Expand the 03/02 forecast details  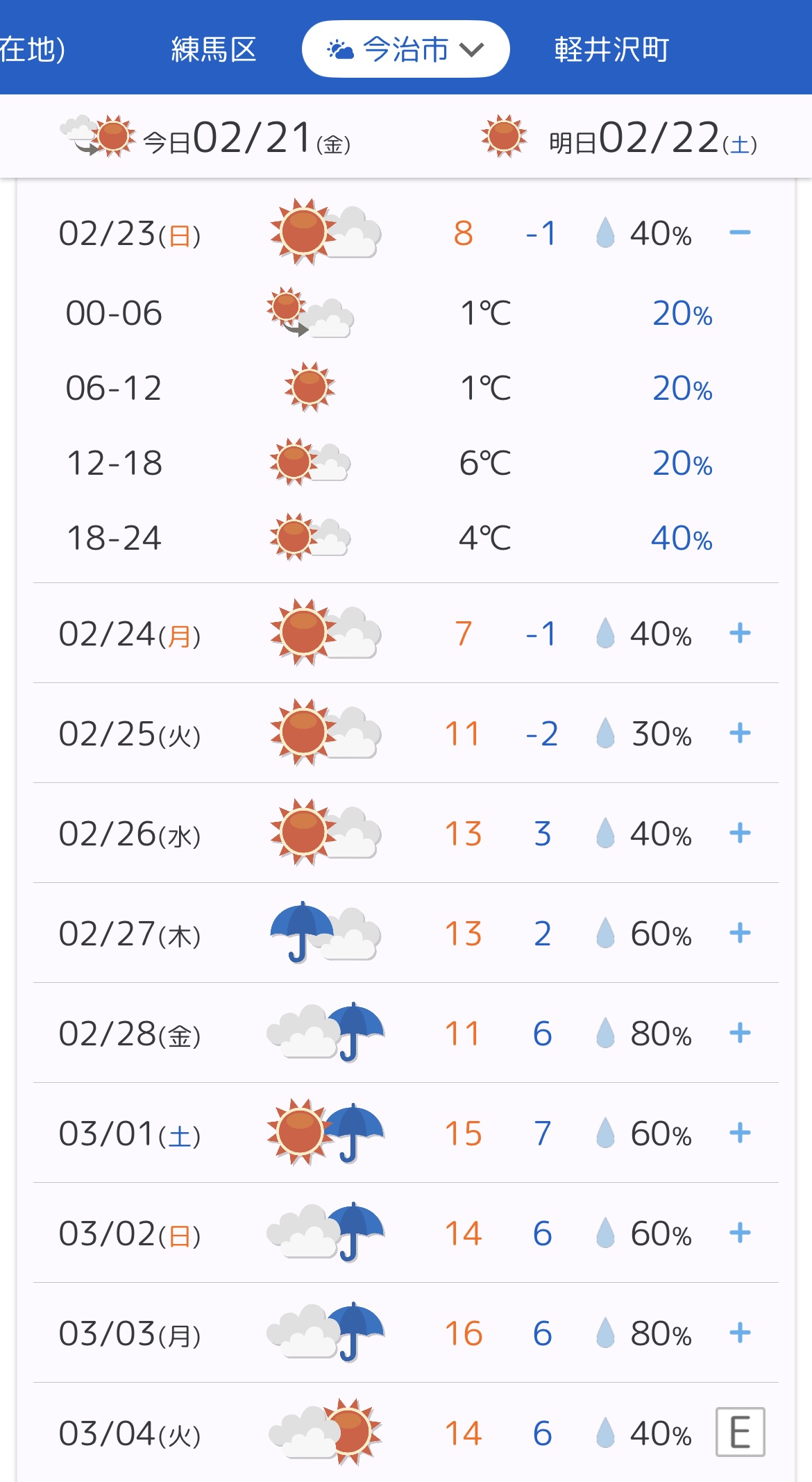pos(740,1233)
